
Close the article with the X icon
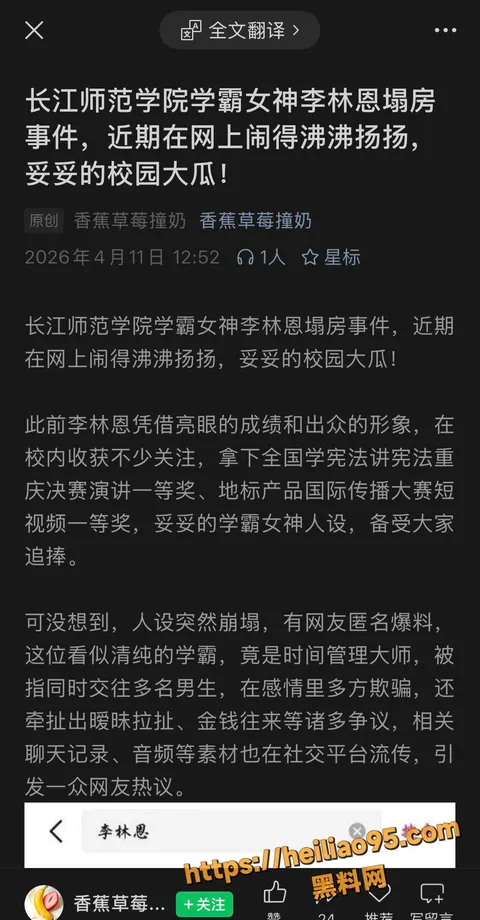pyautogui.click(x=34, y=30)
